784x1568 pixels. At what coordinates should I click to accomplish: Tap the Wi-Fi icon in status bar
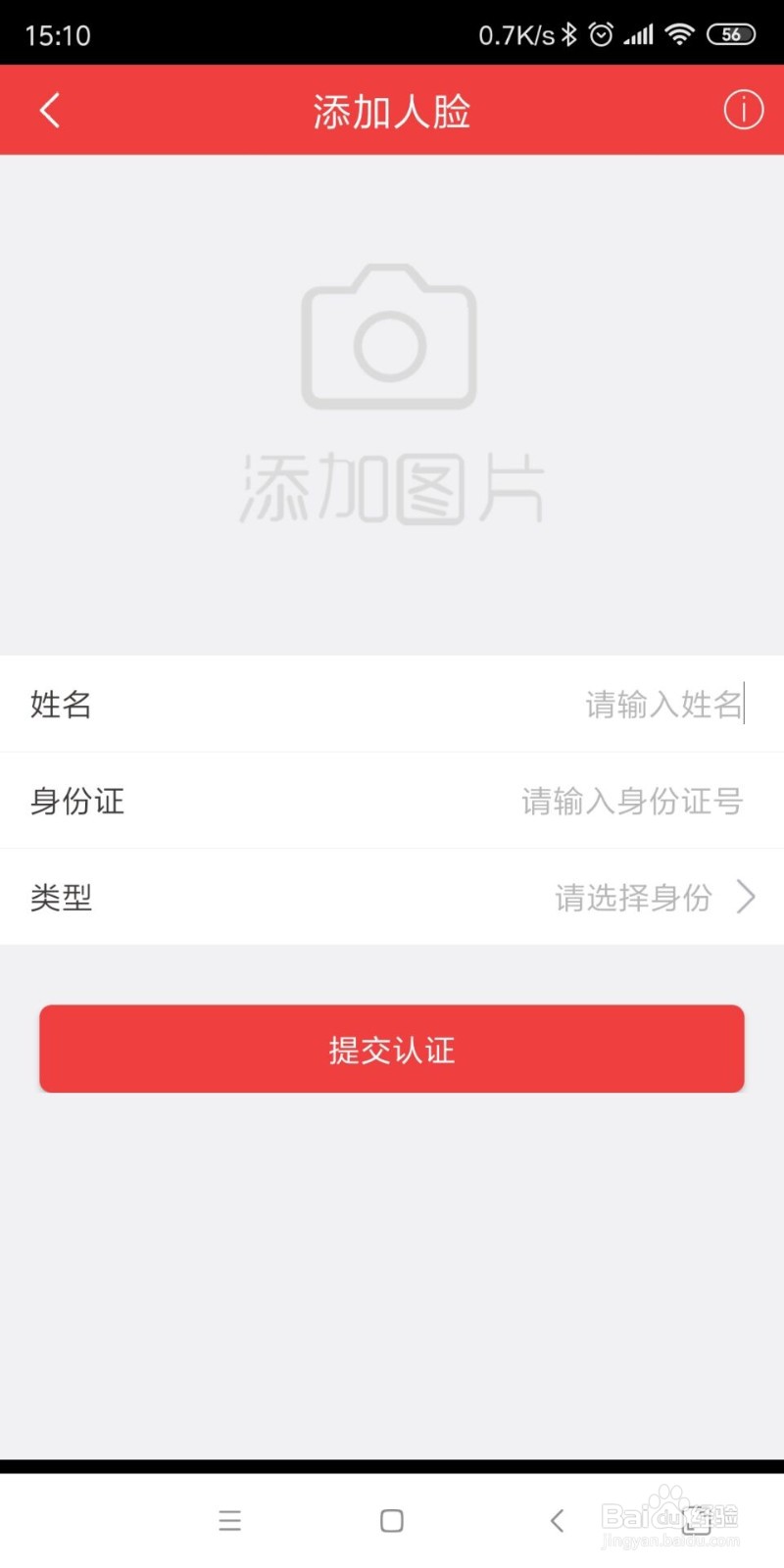681,32
